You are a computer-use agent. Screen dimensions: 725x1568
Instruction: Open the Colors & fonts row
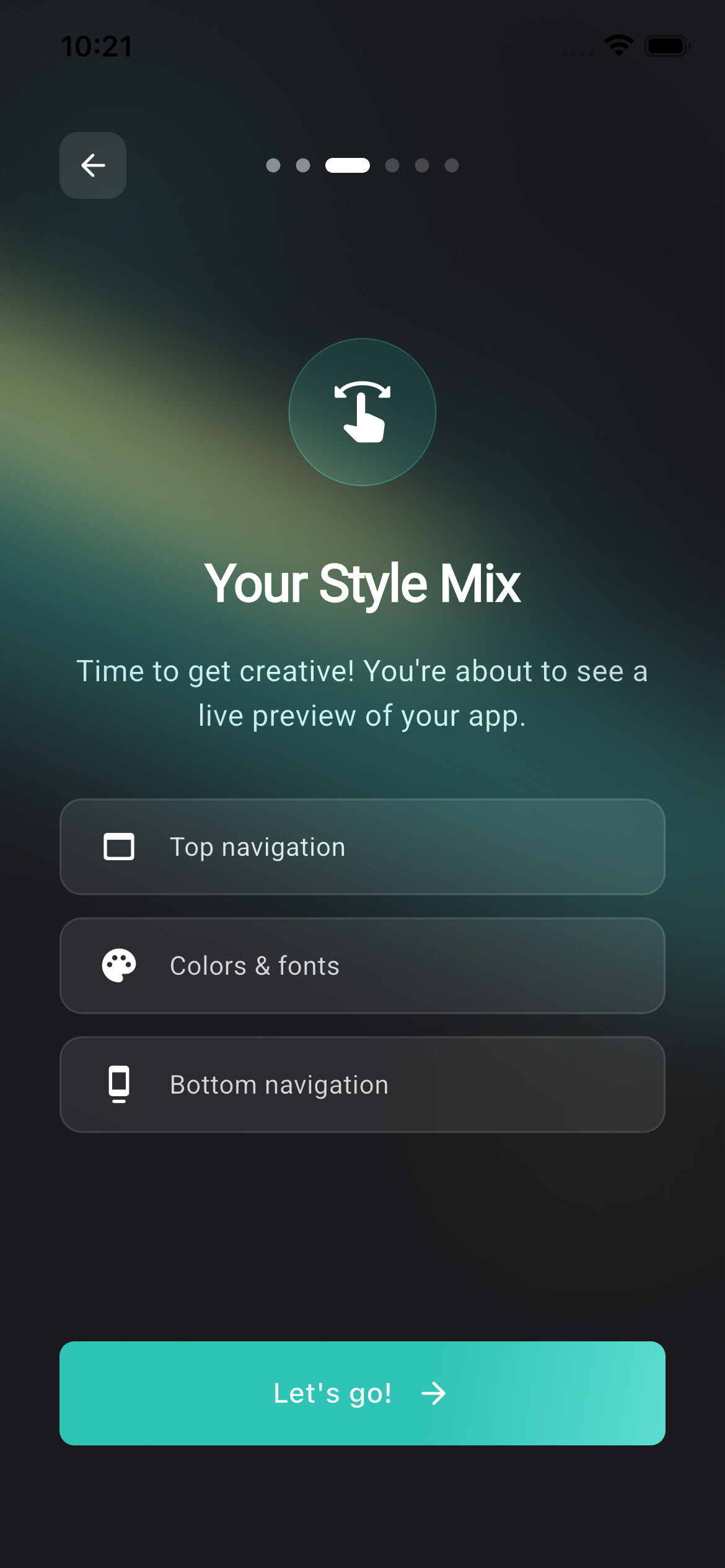point(362,965)
